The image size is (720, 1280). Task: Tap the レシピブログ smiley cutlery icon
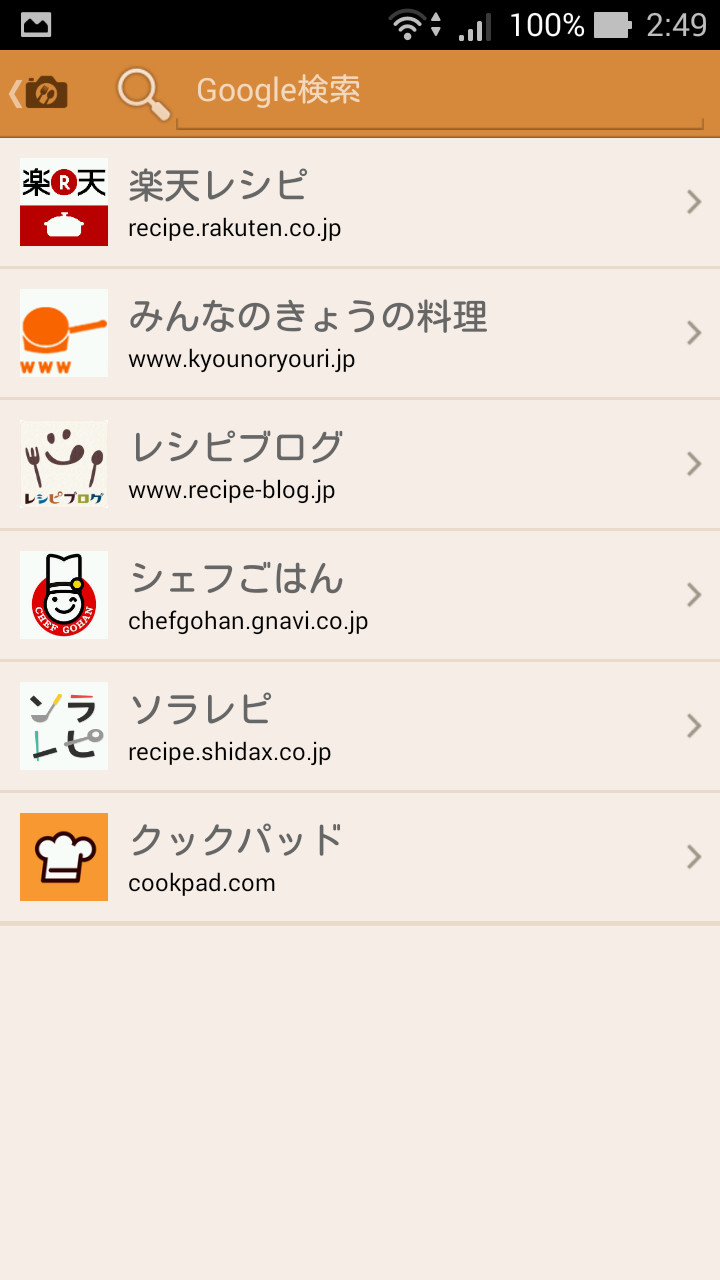(63, 463)
